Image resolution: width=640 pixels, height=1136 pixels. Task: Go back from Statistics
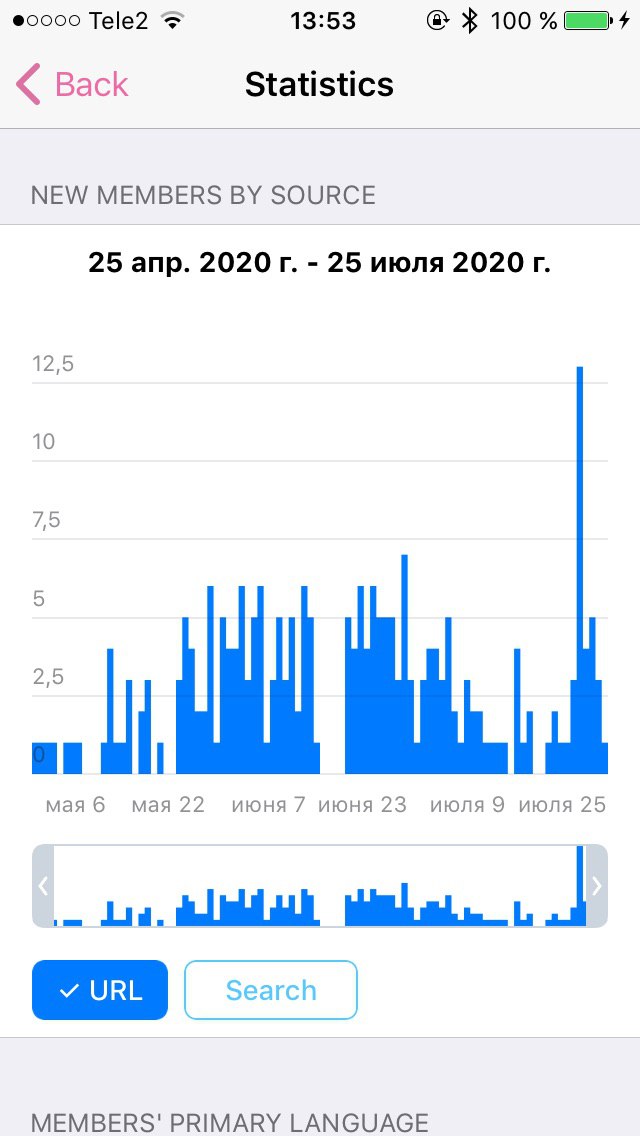click(72, 85)
